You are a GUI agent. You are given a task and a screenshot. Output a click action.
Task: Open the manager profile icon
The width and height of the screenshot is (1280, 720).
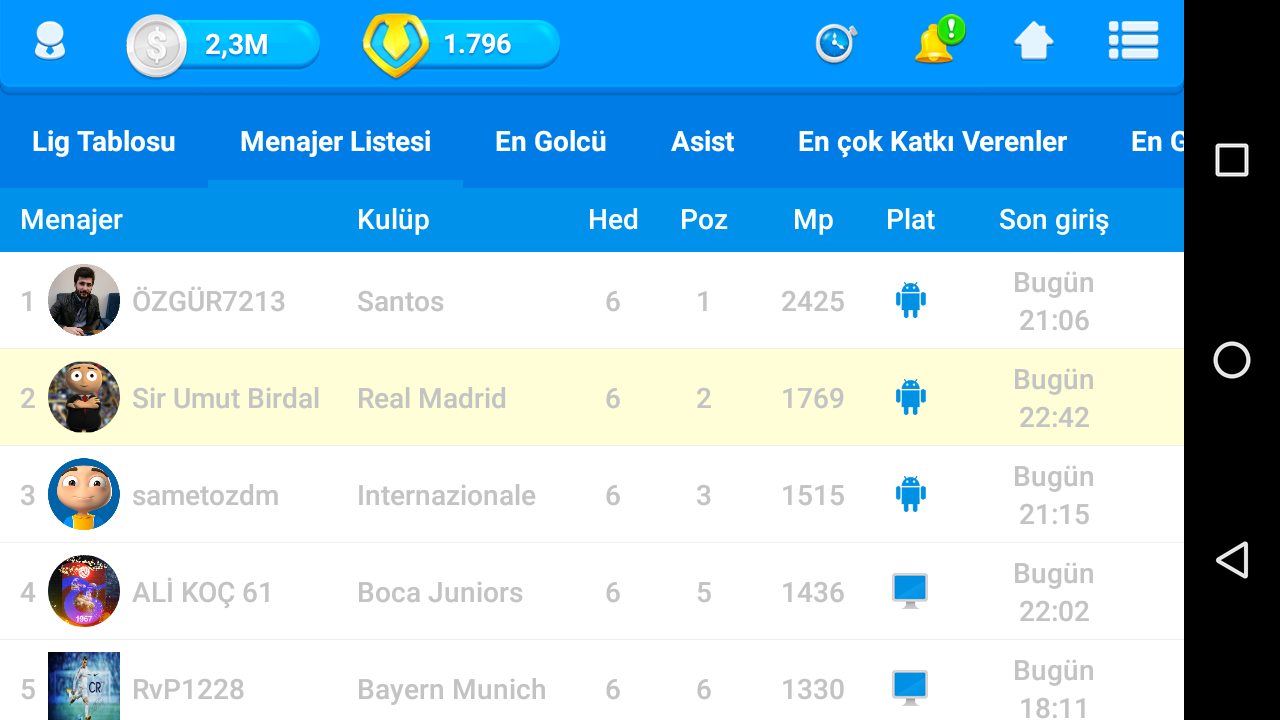50,43
